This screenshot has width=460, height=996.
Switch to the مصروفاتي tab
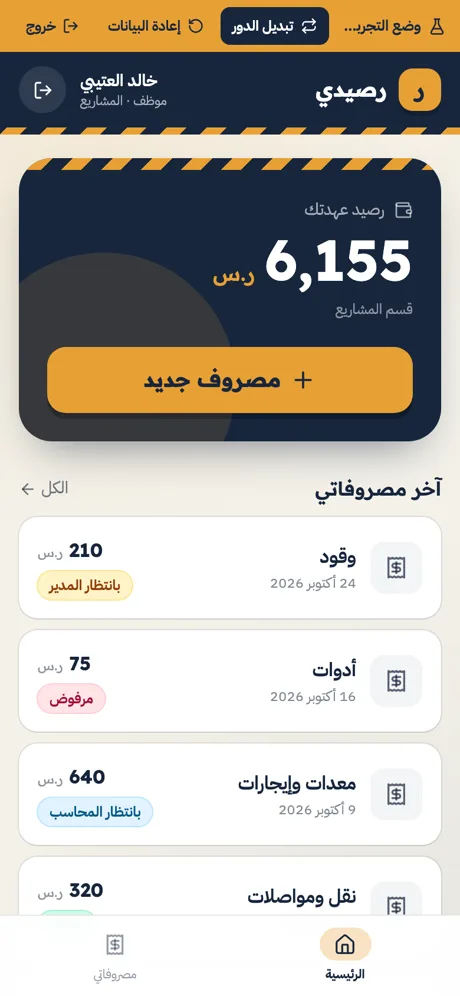click(115, 957)
